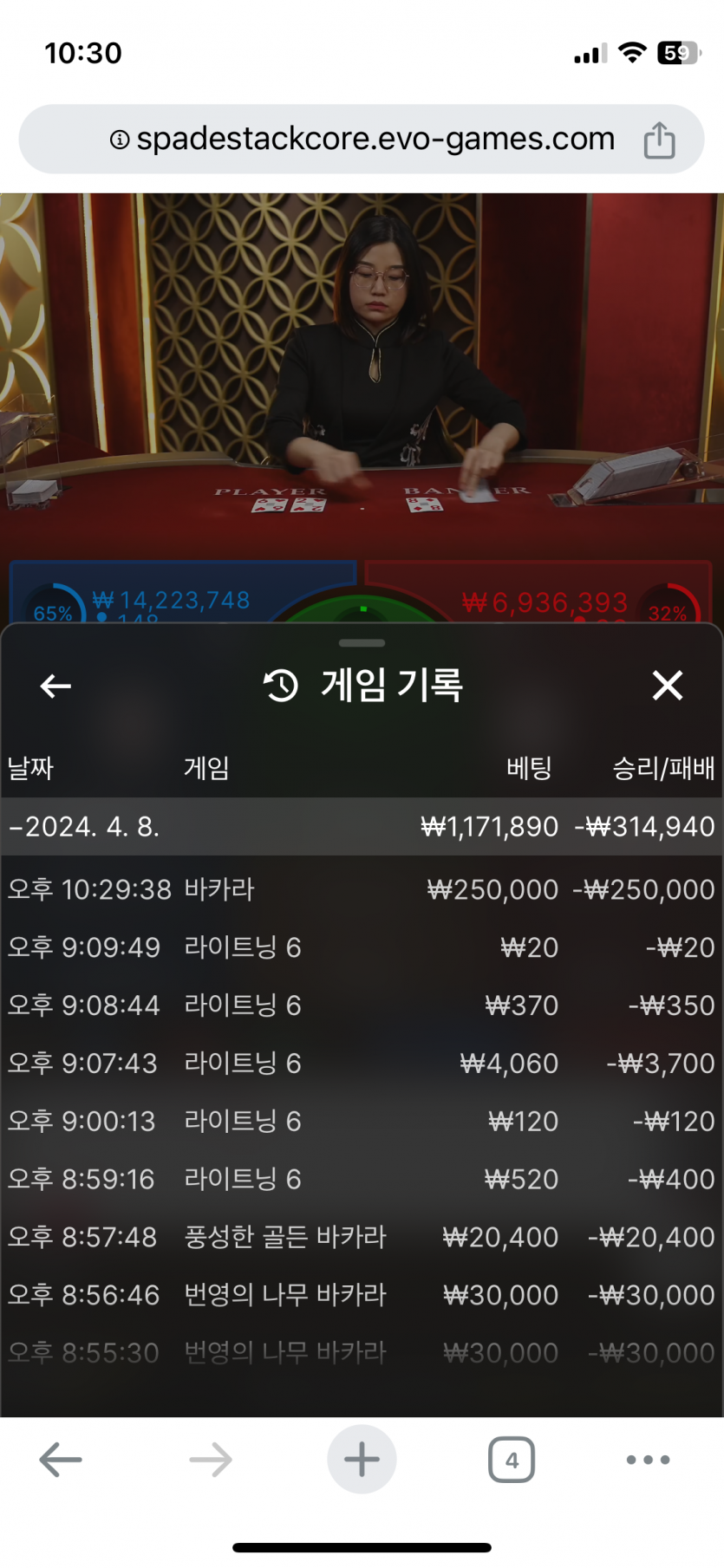Open the browser's more options menu
The image size is (724, 1568).
click(x=648, y=1460)
